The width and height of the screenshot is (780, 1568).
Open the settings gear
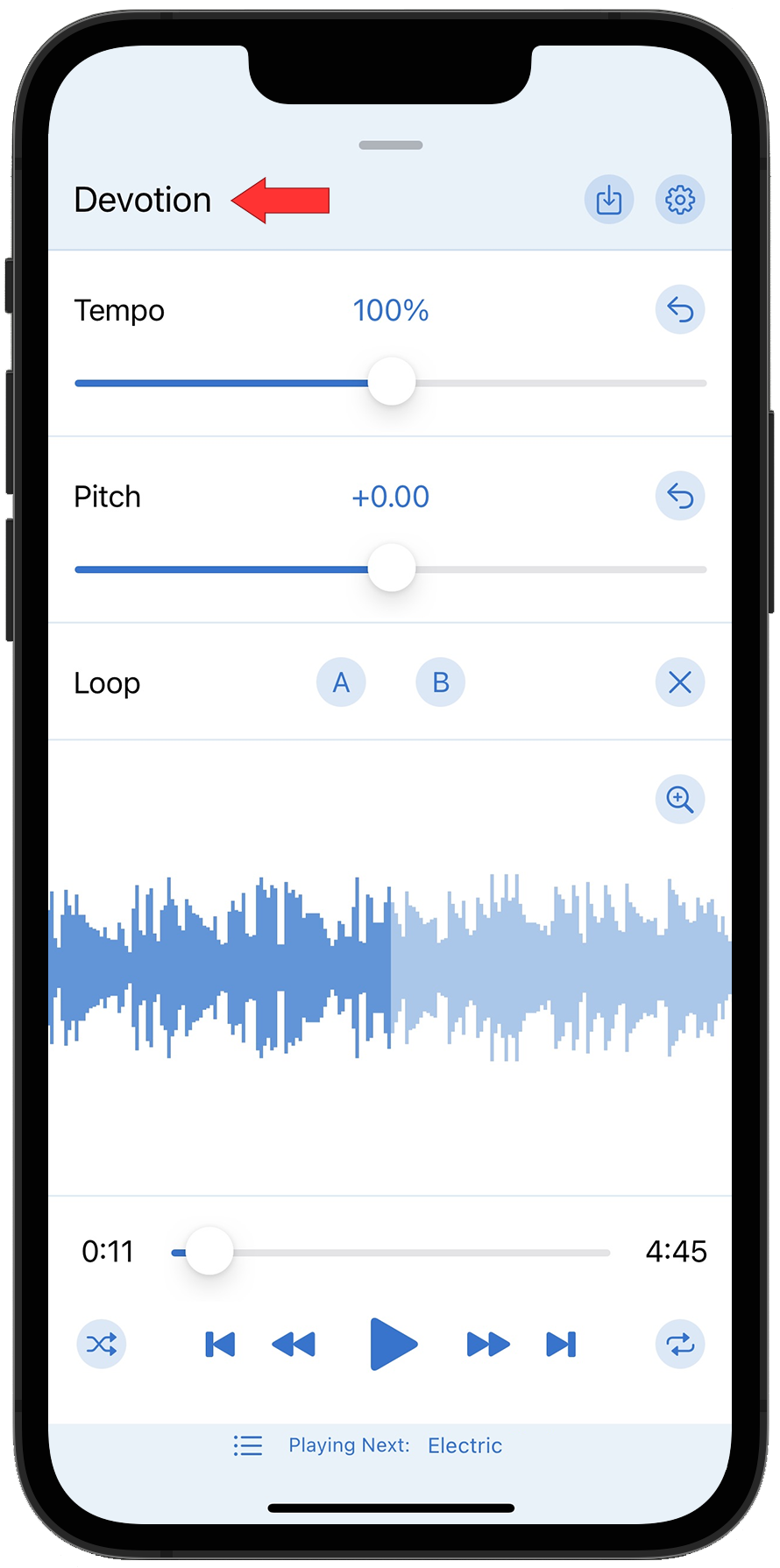coord(680,200)
